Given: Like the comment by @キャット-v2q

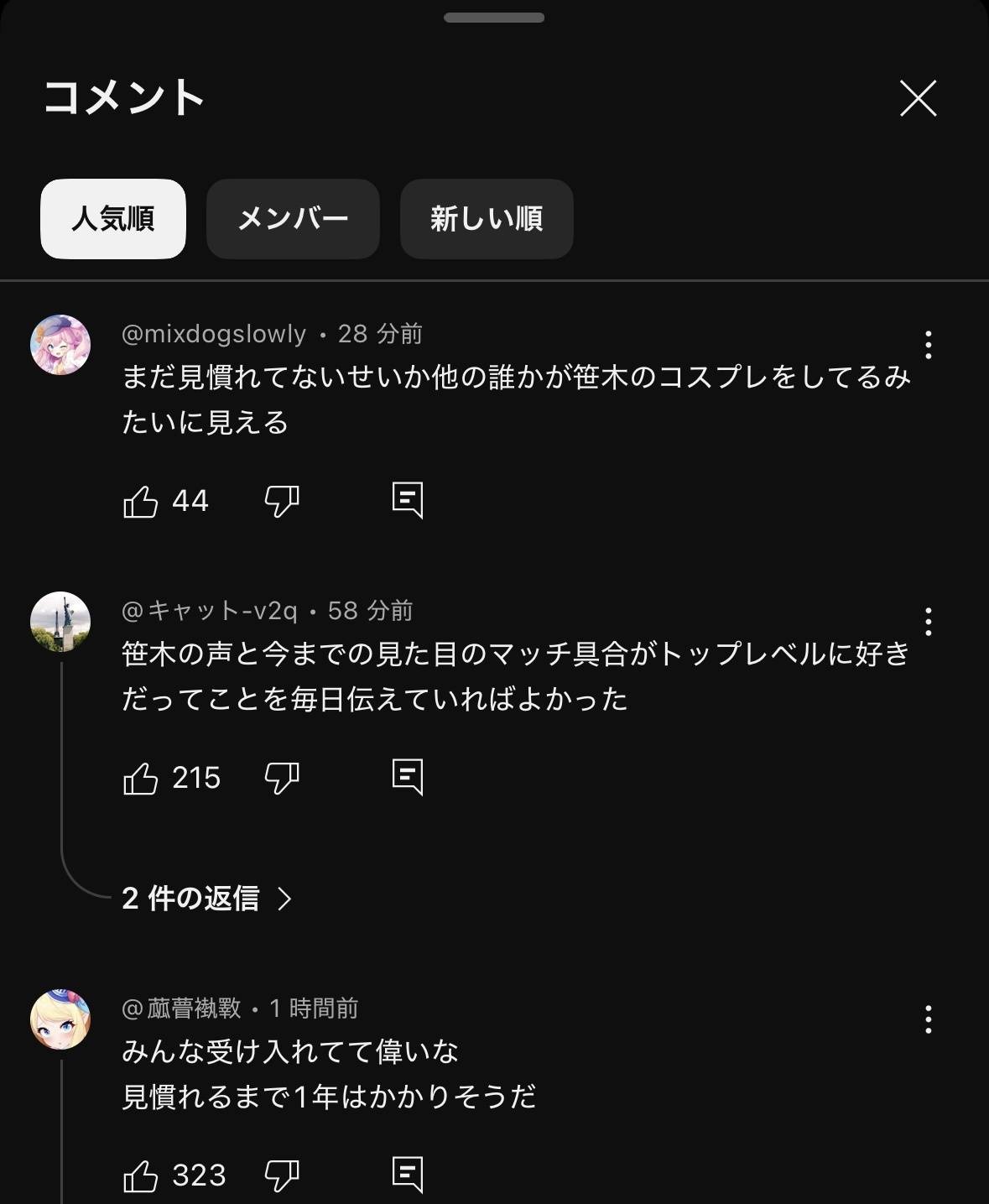Looking at the screenshot, I should (x=141, y=779).
